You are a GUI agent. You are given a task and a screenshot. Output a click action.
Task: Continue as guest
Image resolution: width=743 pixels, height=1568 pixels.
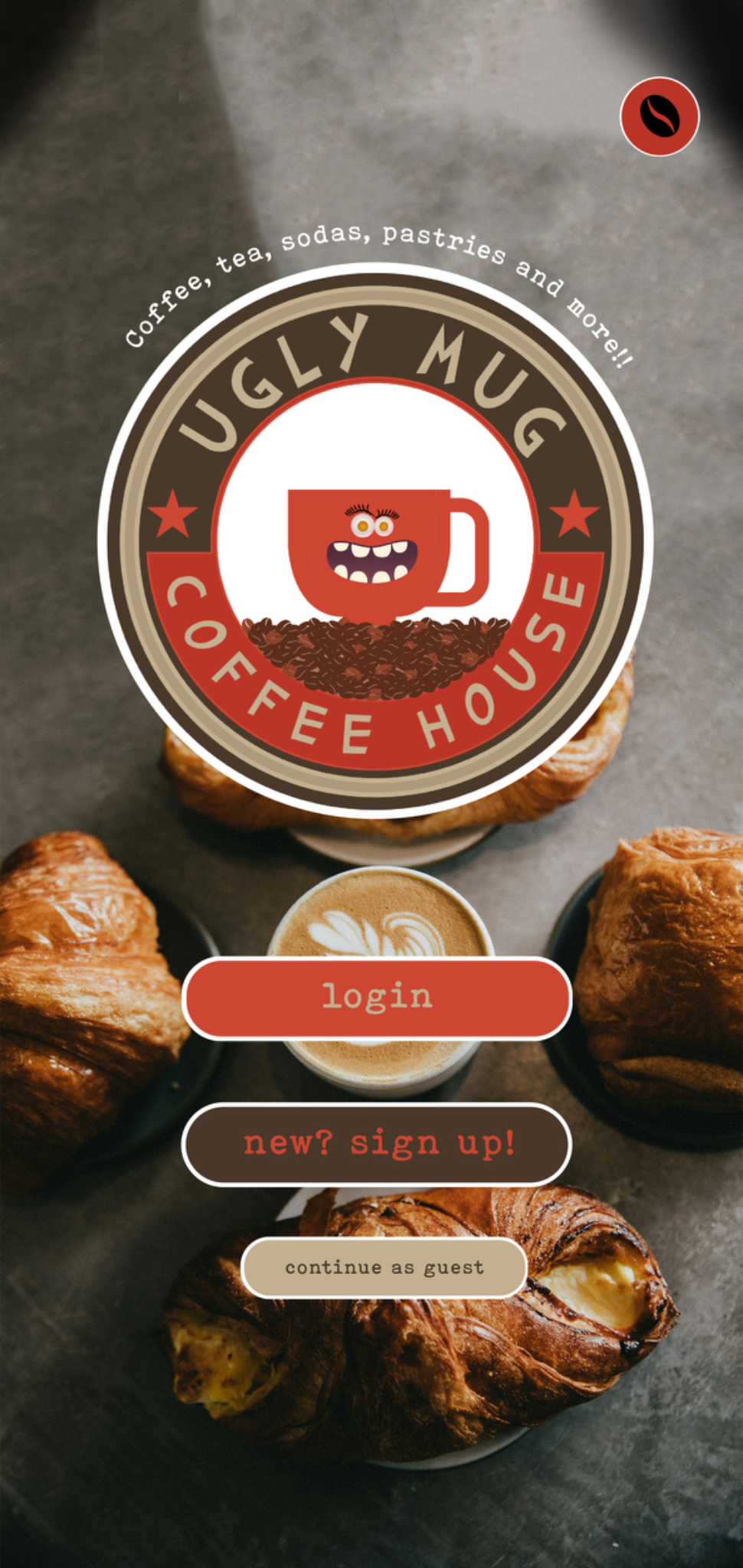[x=384, y=1268]
